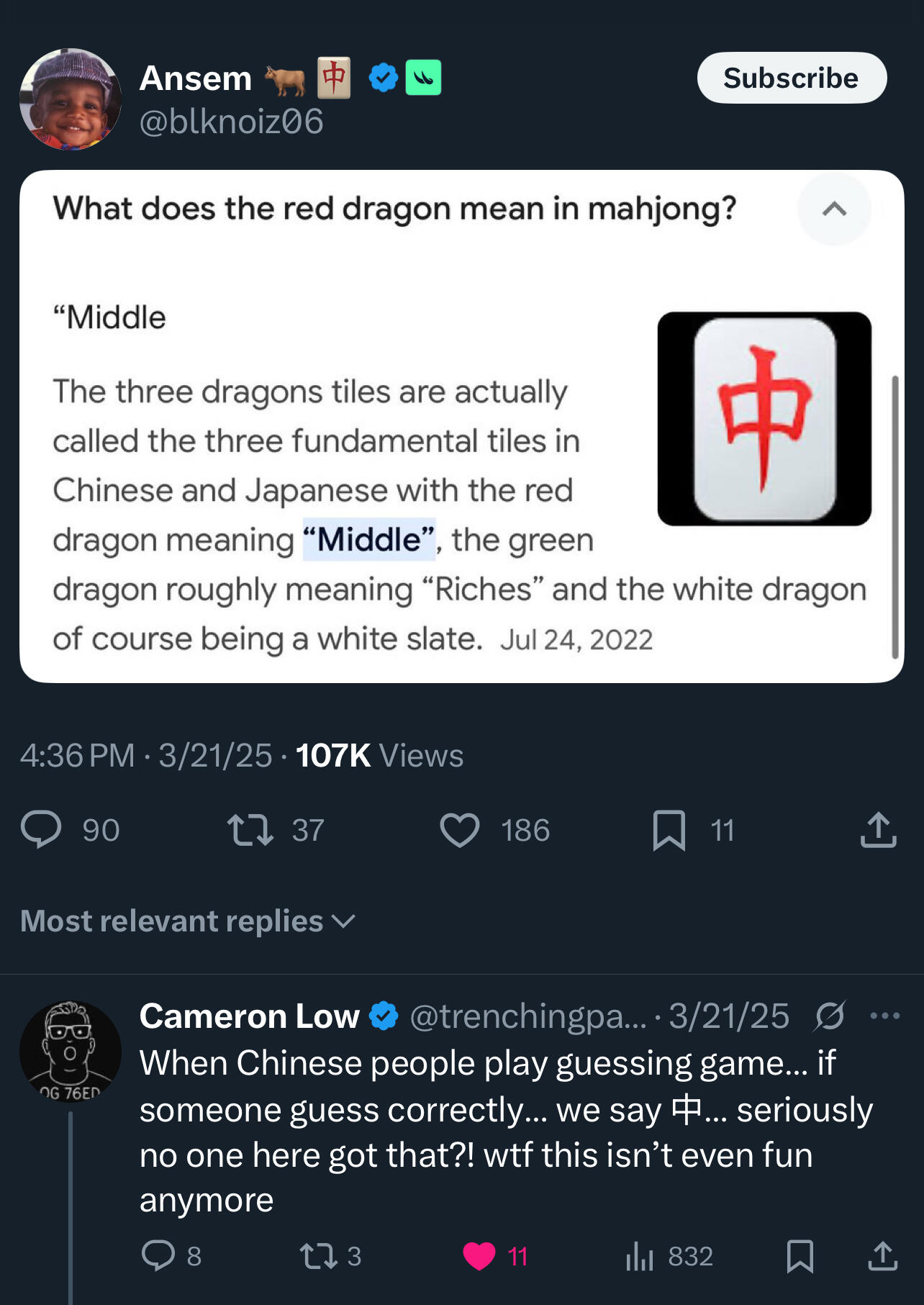Unlike Cameron Low's reply
The height and width of the screenshot is (1305, 924).
pyautogui.click(x=479, y=1256)
